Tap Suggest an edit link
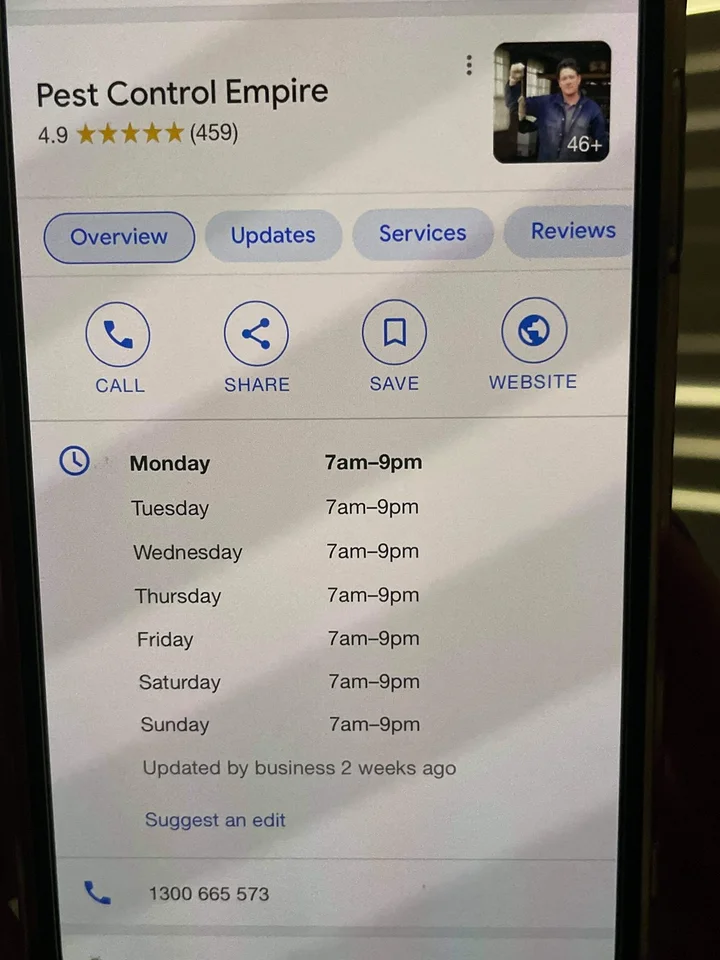Image resolution: width=720 pixels, height=960 pixels. click(215, 820)
